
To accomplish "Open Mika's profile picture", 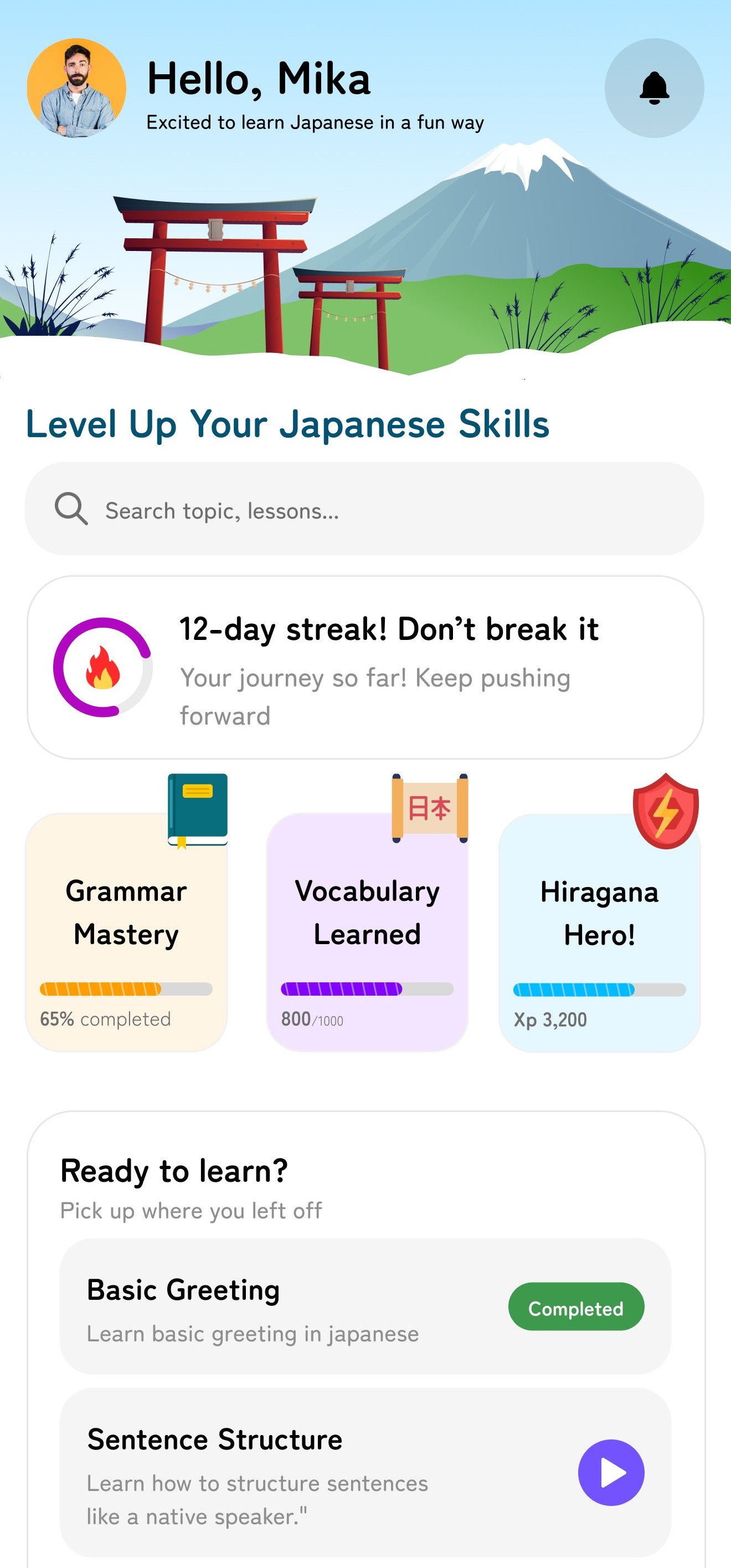I will click(x=76, y=88).
